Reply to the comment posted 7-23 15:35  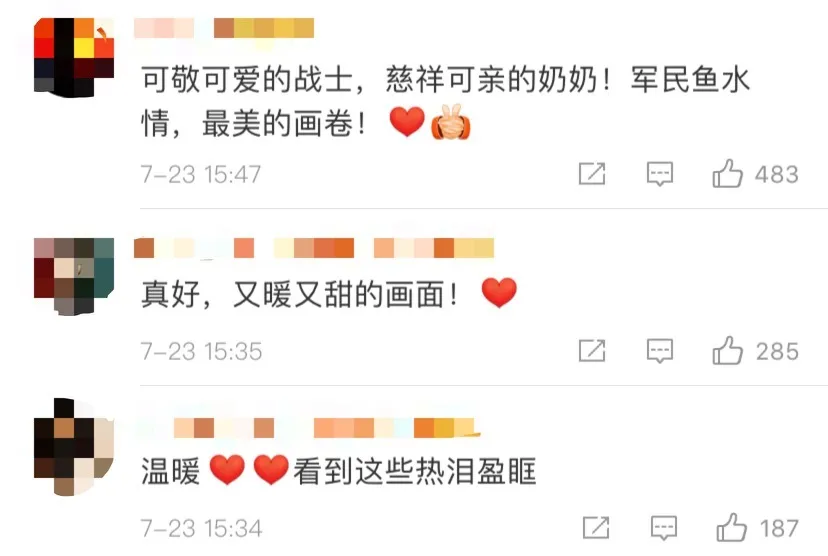pyautogui.click(x=659, y=351)
